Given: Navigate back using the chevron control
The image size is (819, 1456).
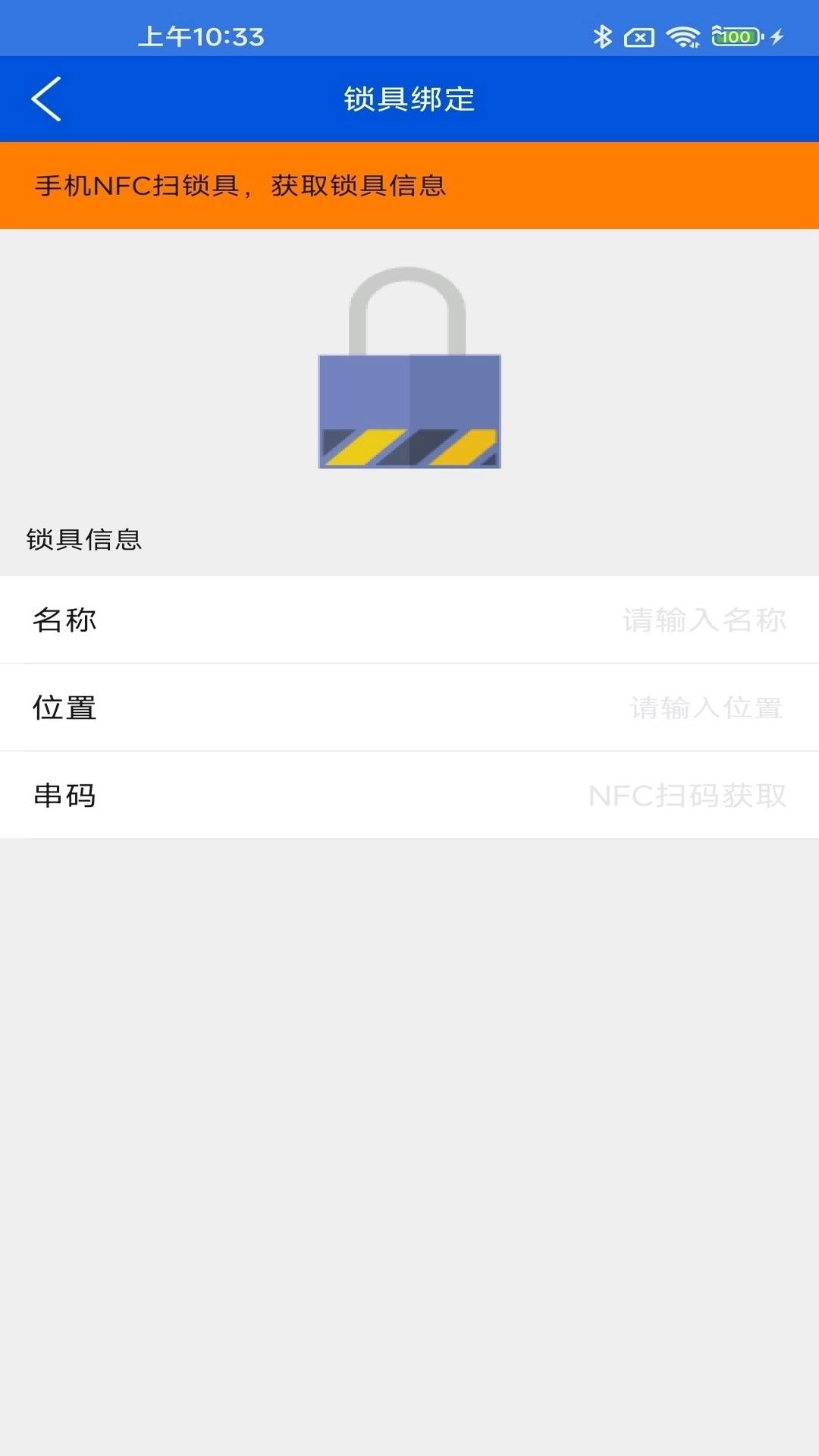Looking at the screenshot, I should coord(47,99).
